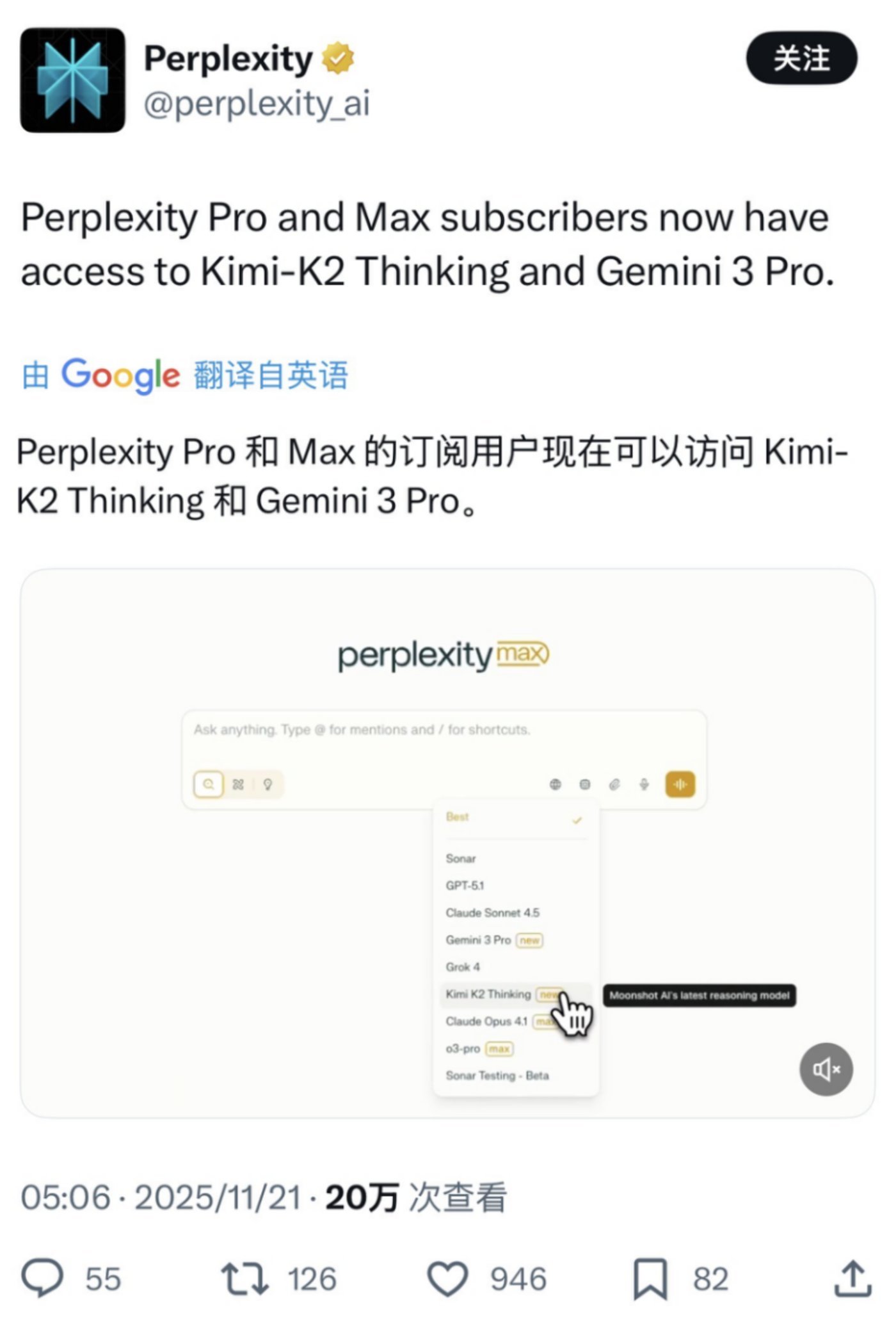Unmute the video with the speaker icon

pos(828,1068)
